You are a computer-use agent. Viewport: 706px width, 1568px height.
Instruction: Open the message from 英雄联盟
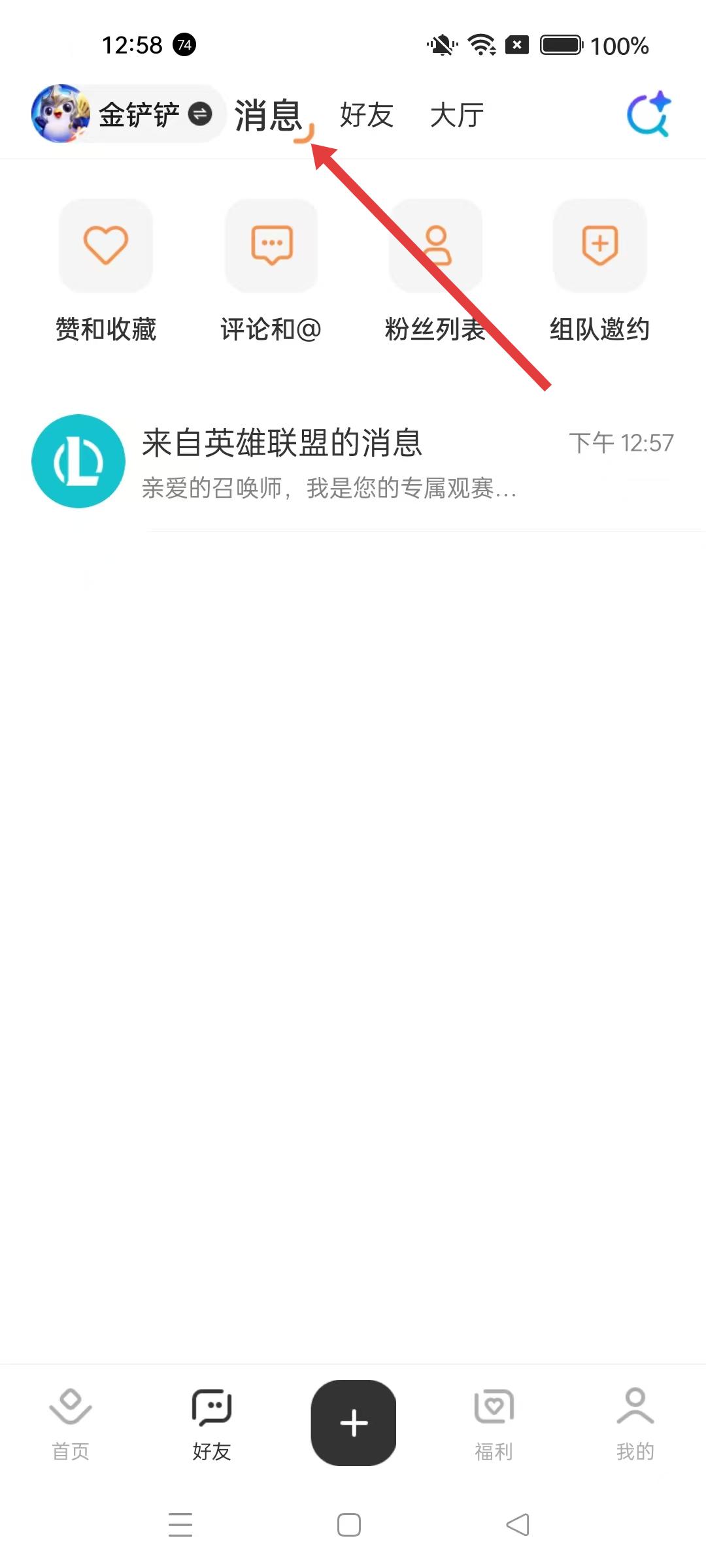pyautogui.click(x=353, y=462)
